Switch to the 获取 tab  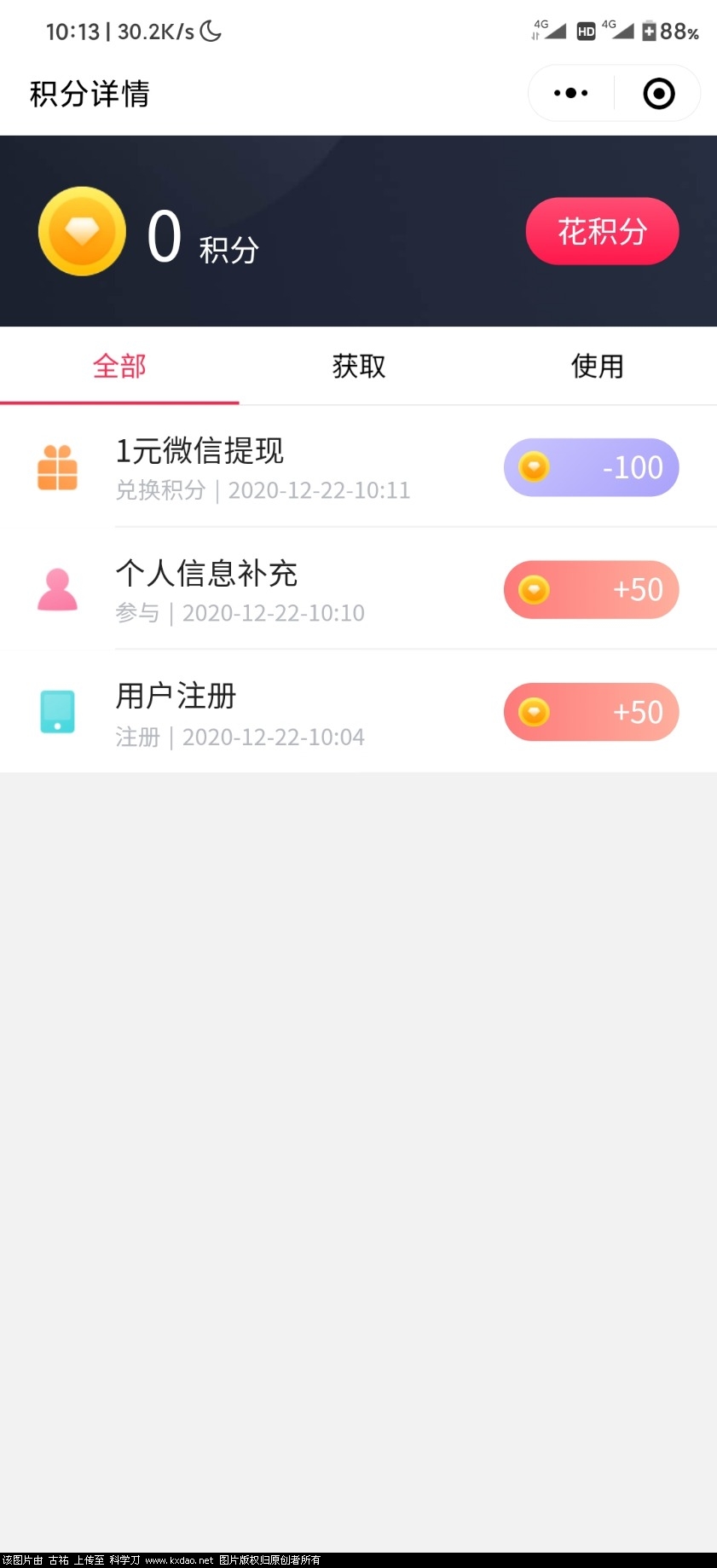(x=358, y=366)
